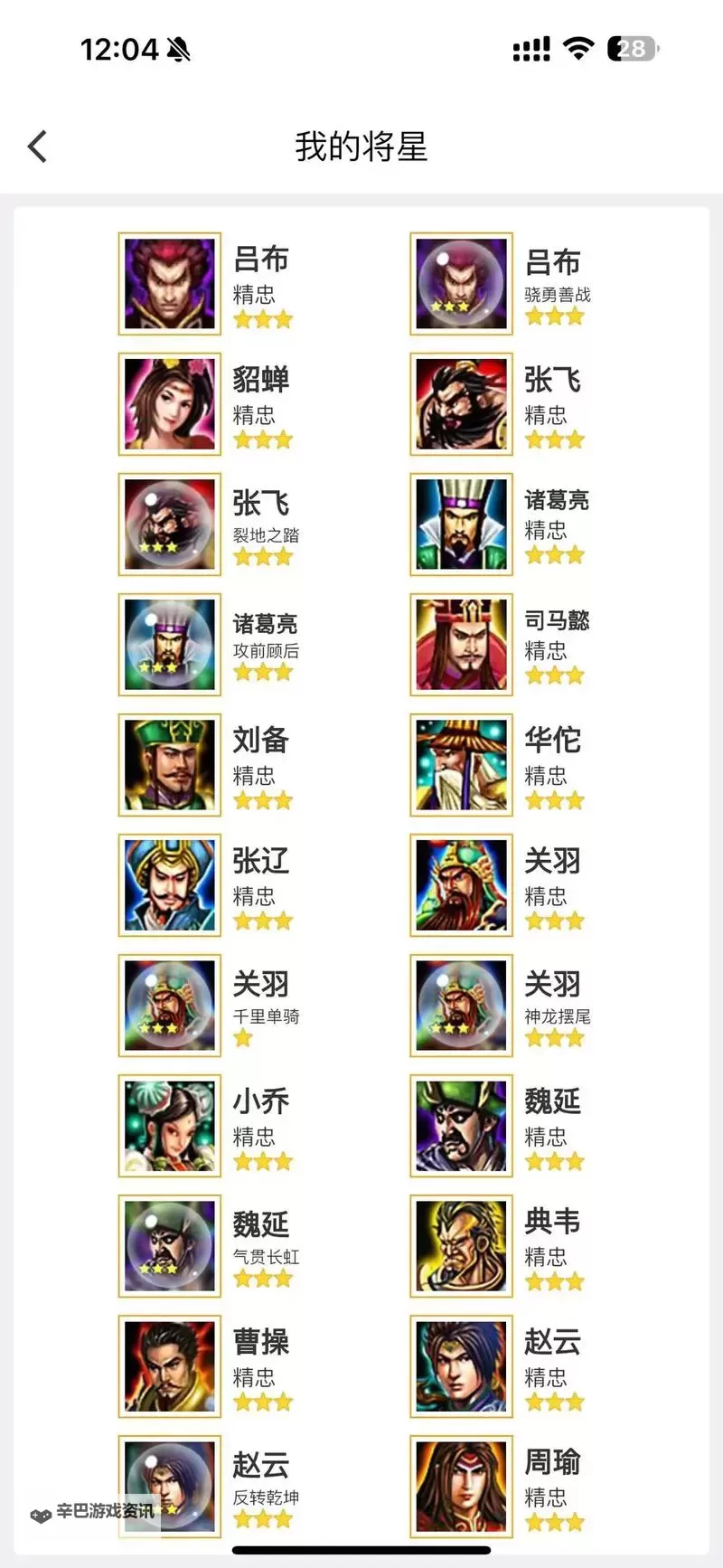Tap the 我的将星 title text

(x=361, y=147)
